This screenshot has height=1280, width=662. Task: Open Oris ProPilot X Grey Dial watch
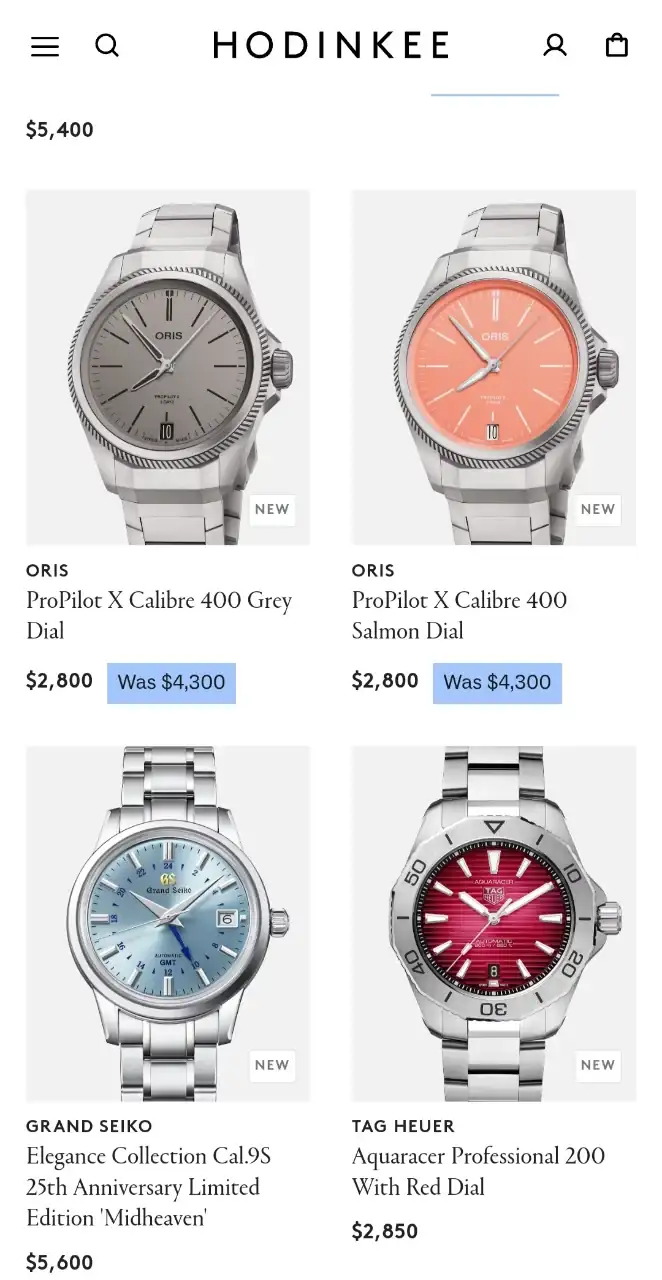[x=168, y=368]
